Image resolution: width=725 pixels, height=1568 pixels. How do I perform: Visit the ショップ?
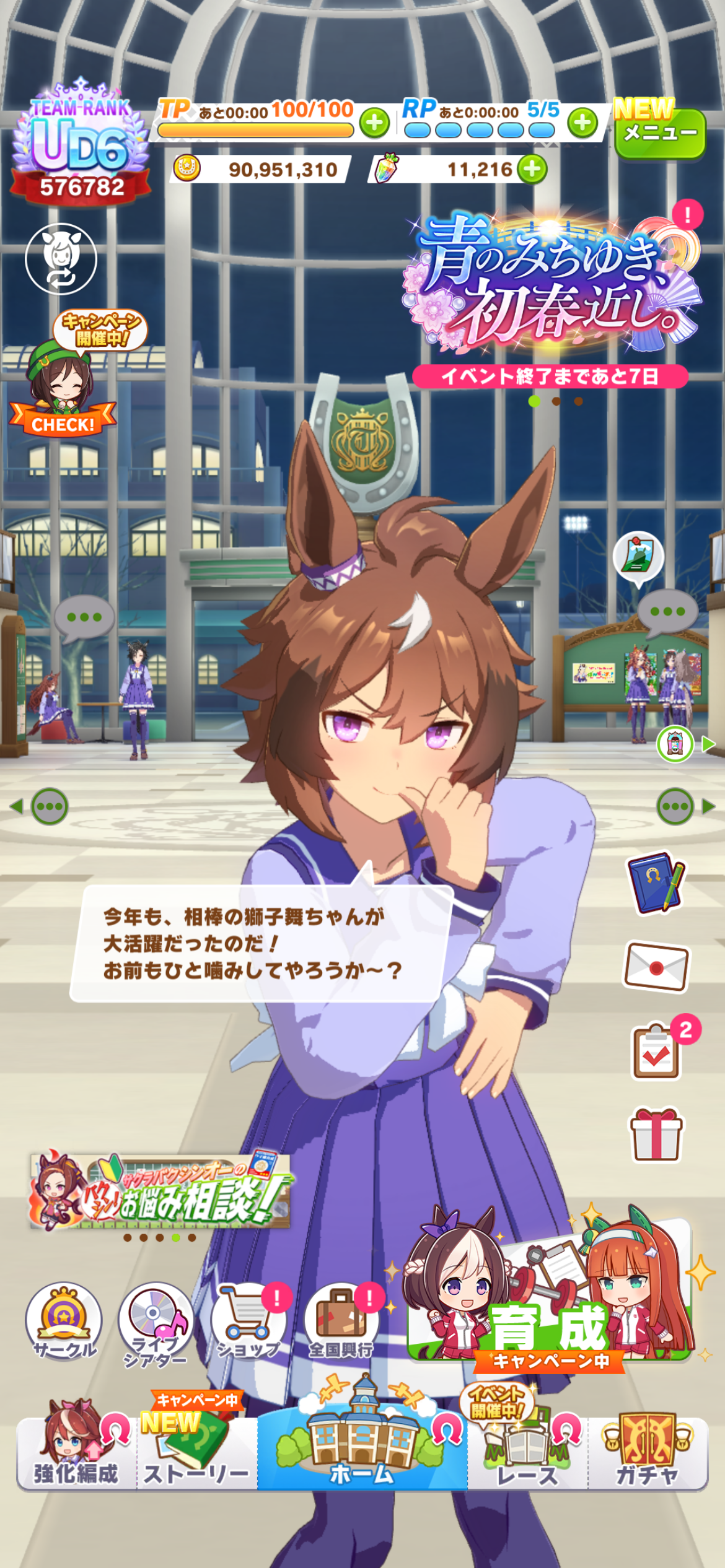[248, 1320]
